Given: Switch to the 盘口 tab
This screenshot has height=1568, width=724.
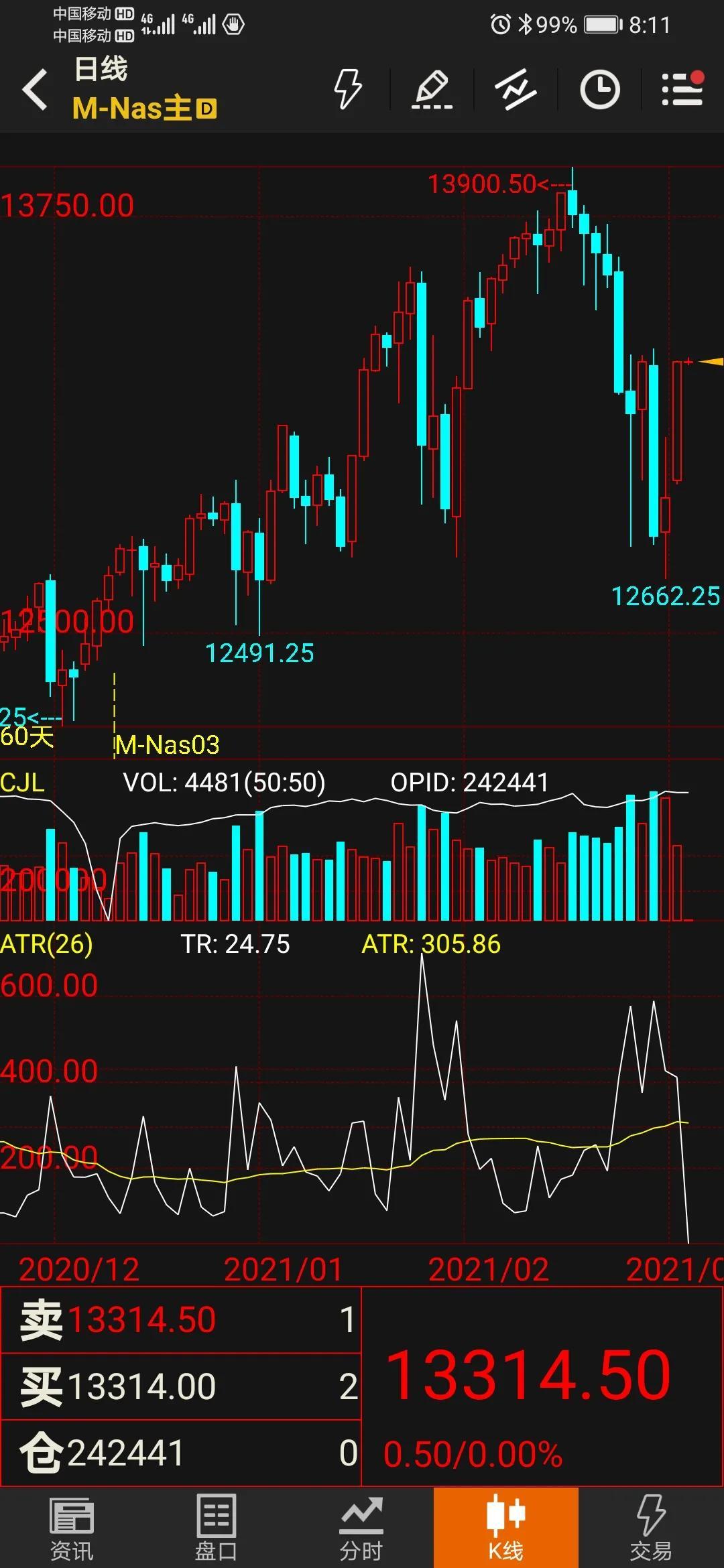Looking at the screenshot, I should coord(216,1528).
